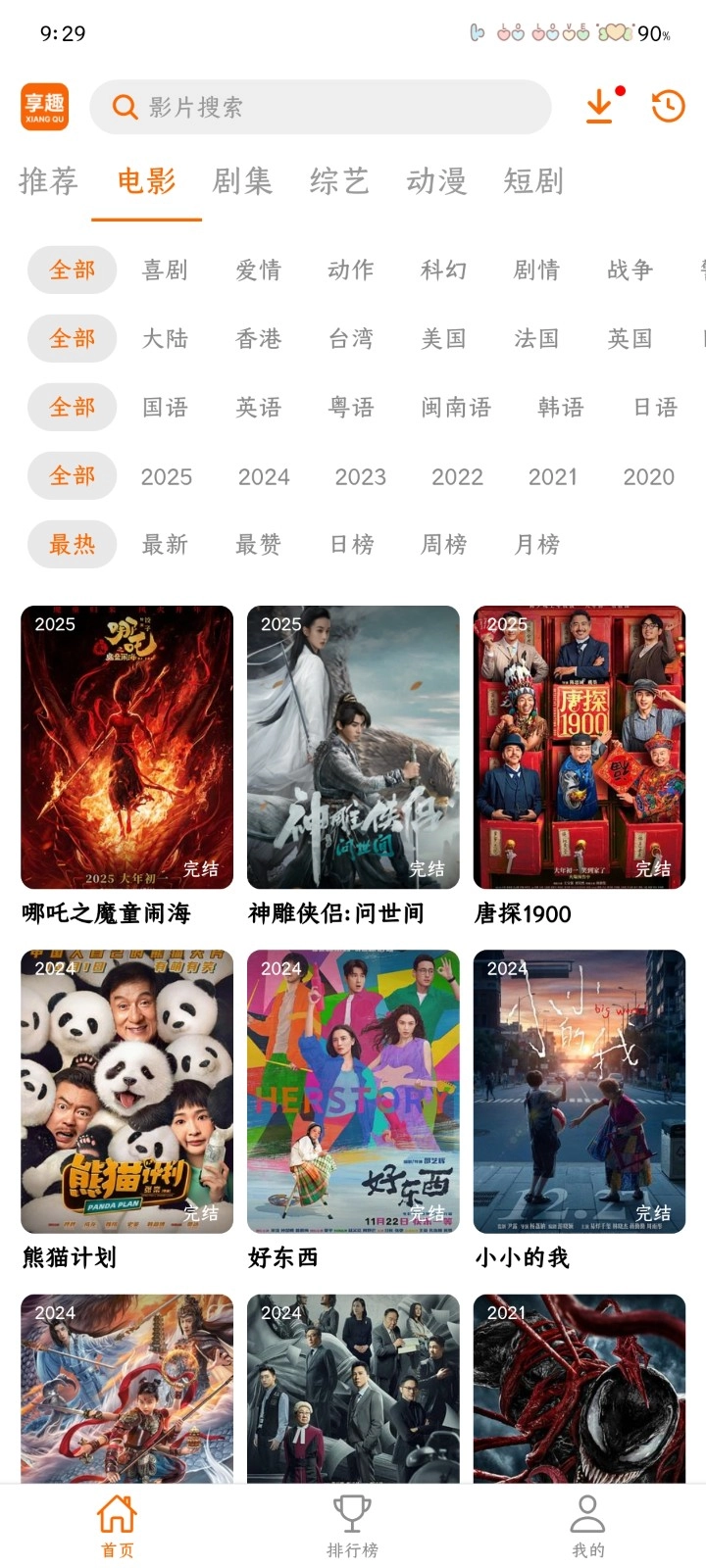This screenshot has width=706, height=1568.
Task: Select the 2023 year filter
Action: click(360, 476)
